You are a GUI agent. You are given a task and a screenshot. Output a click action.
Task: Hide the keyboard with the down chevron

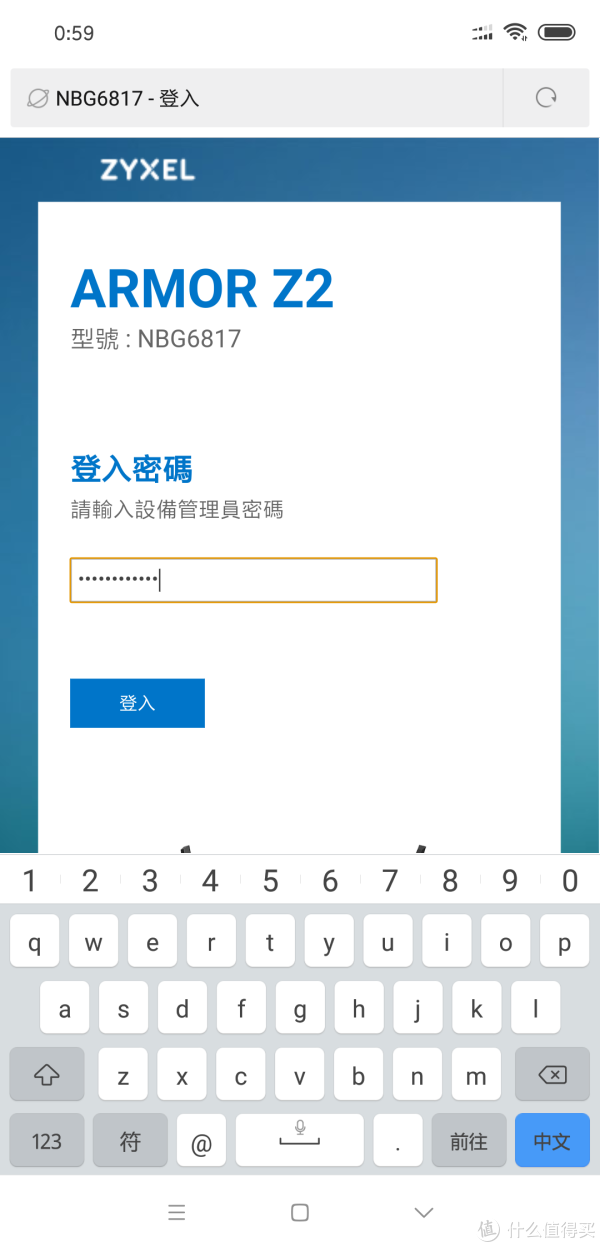424,1212
